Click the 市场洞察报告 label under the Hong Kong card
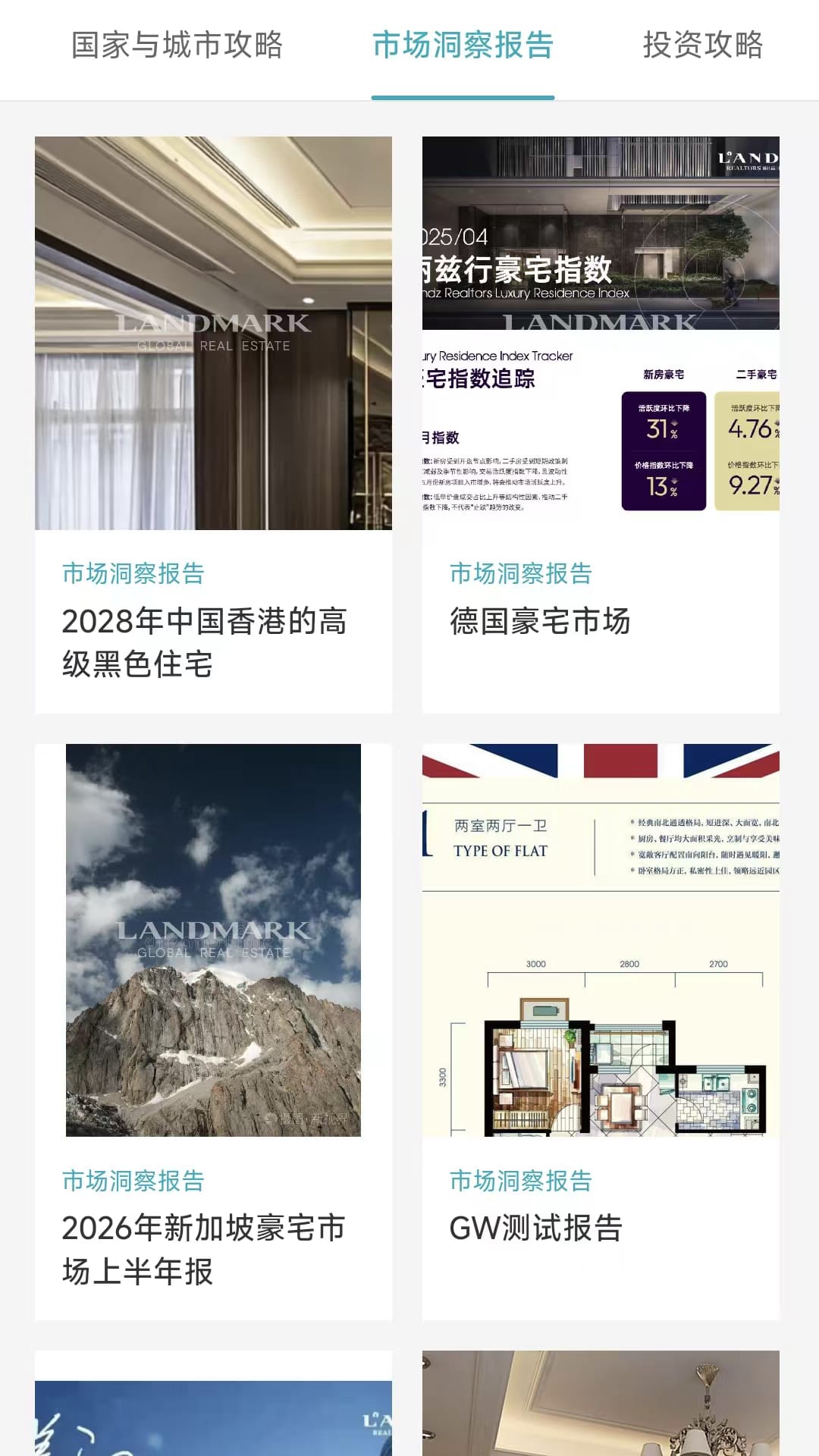 (x=134, y=574)
